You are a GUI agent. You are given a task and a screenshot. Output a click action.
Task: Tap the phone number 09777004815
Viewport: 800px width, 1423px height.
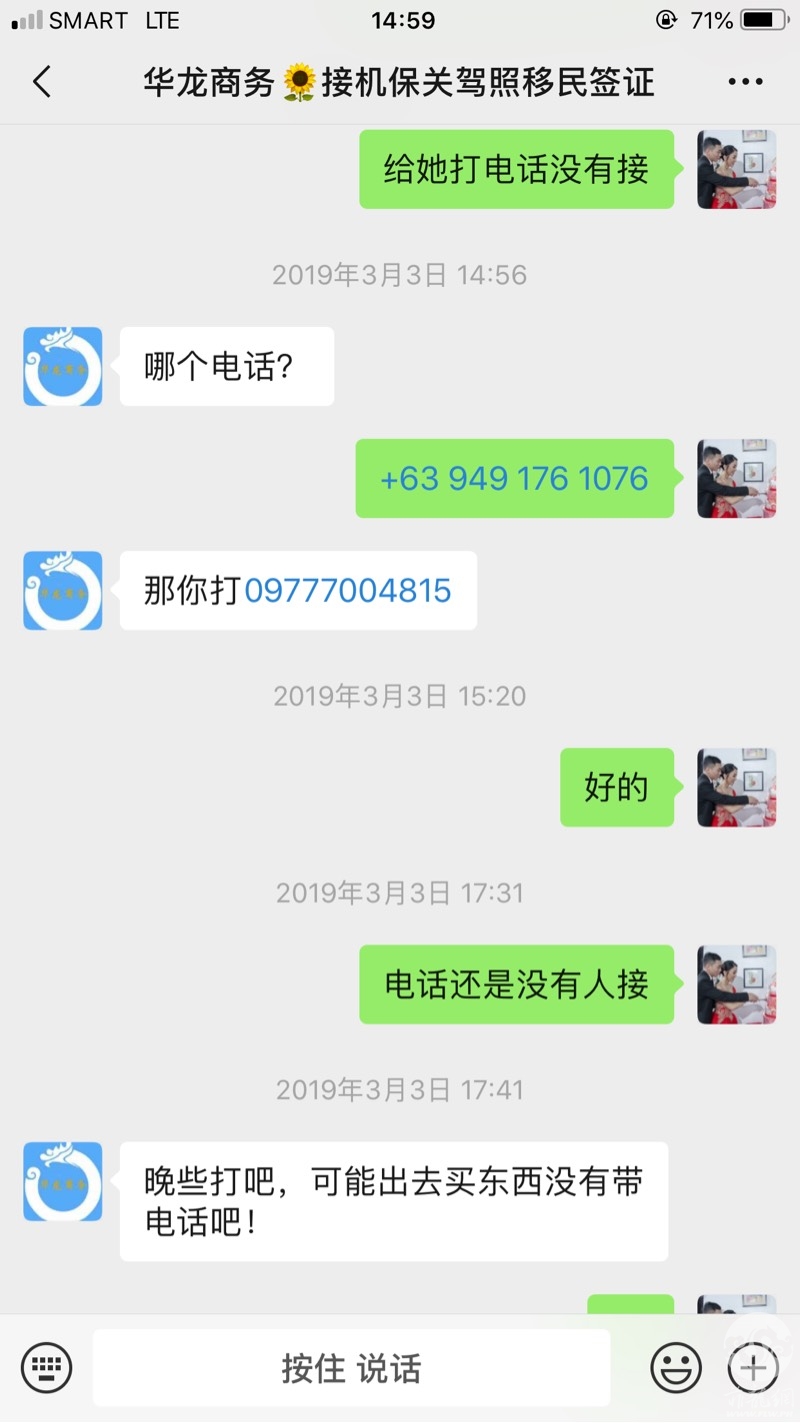[x=347, y=590]
